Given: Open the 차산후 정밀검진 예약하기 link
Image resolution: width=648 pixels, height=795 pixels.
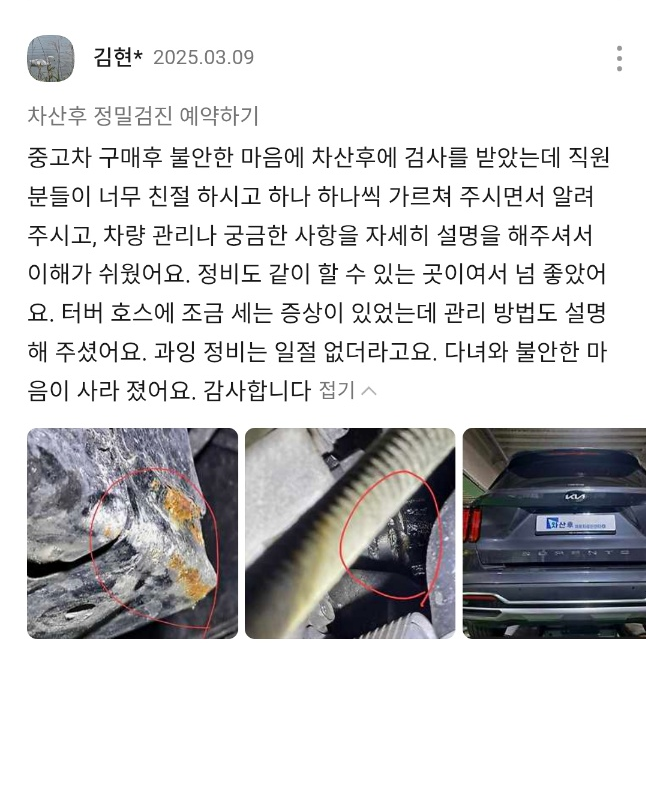Looking at the screenshot, I should [x=143, y=116].
